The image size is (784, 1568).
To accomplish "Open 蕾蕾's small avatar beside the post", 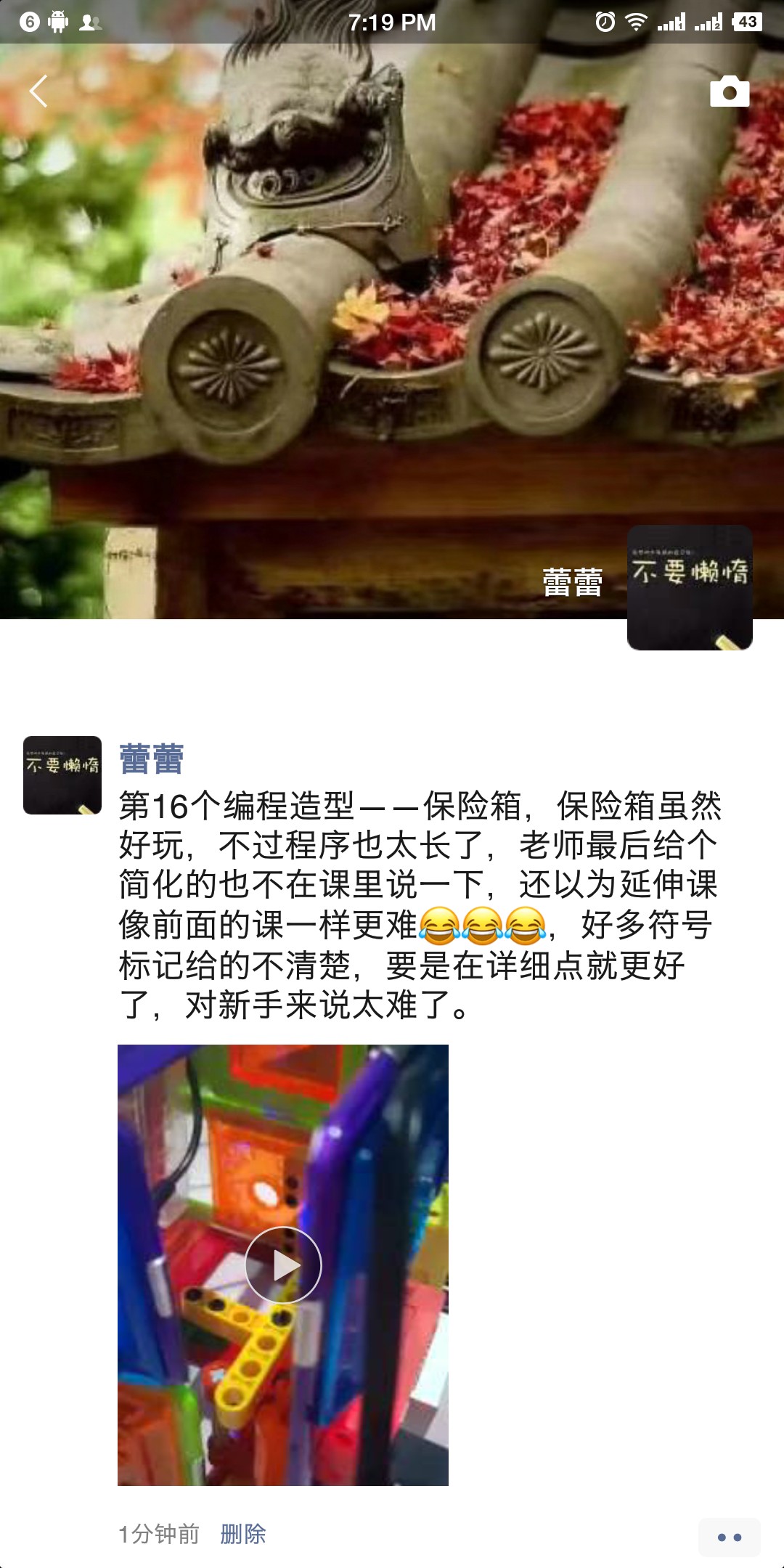I will click(62, 775).
